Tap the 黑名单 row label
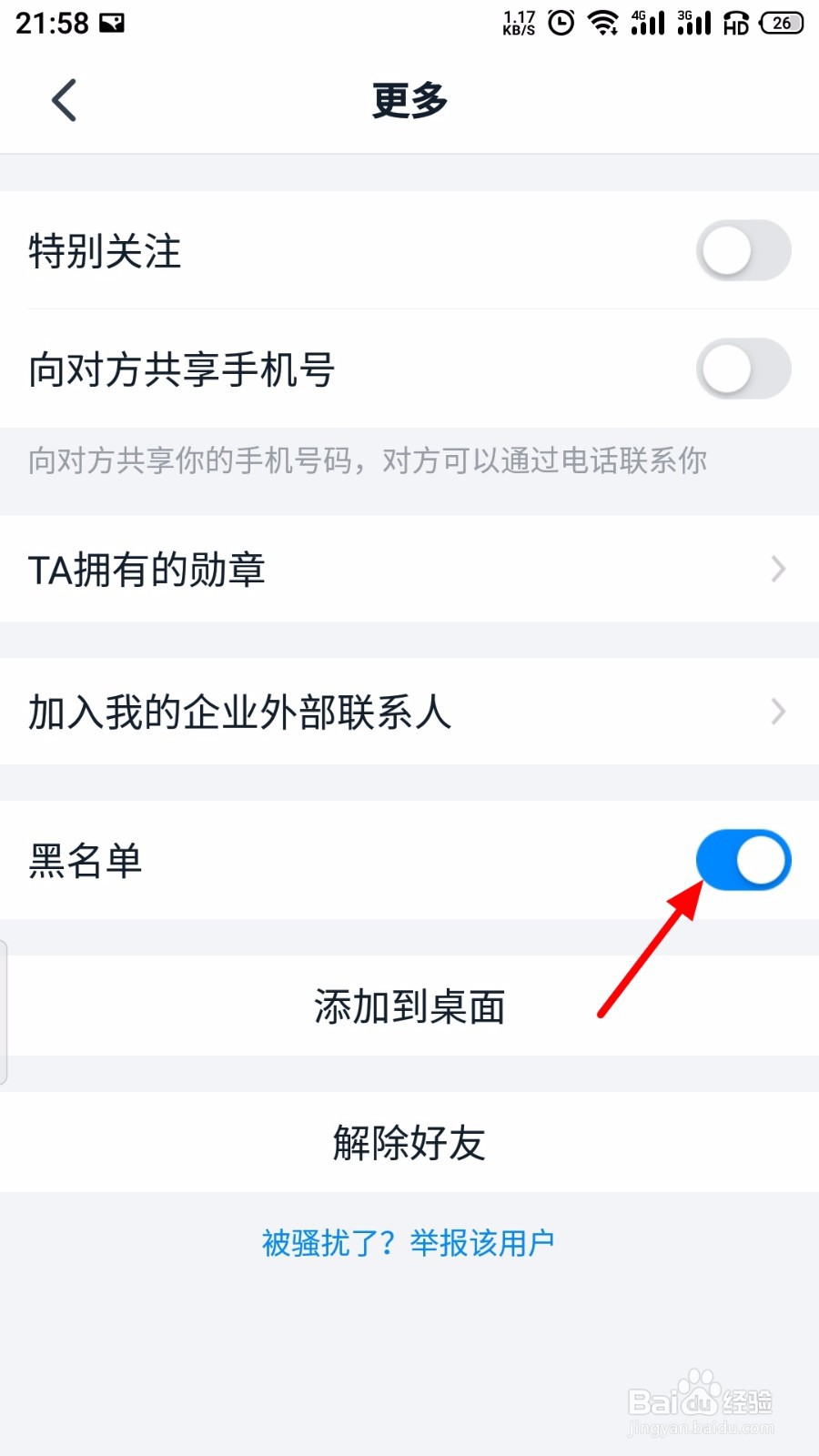819x1456 pixels. [x=86, y=859]
